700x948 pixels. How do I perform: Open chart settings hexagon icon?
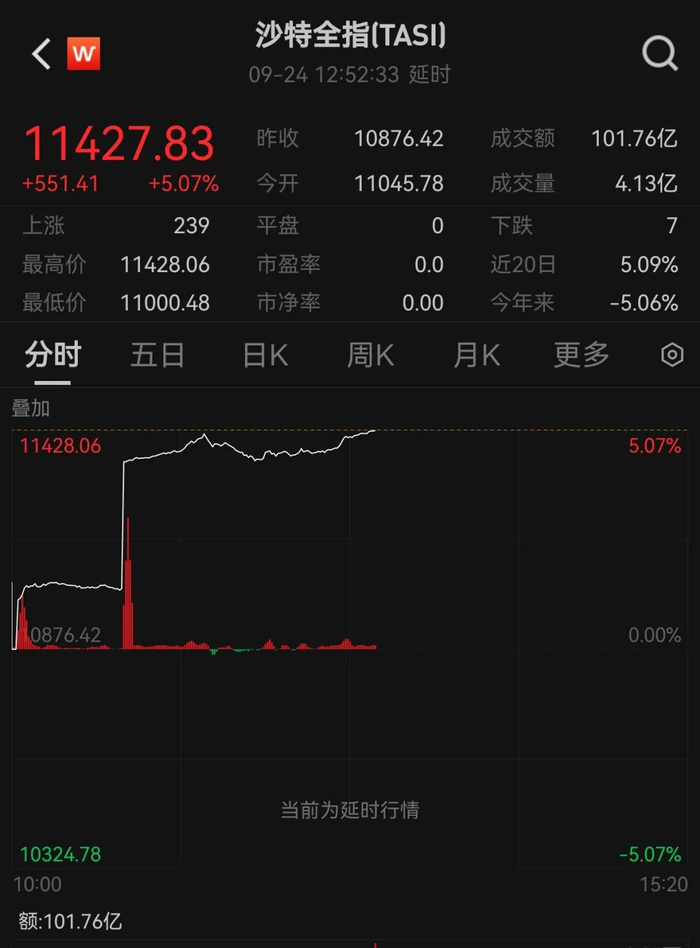[x=672, y=355]
